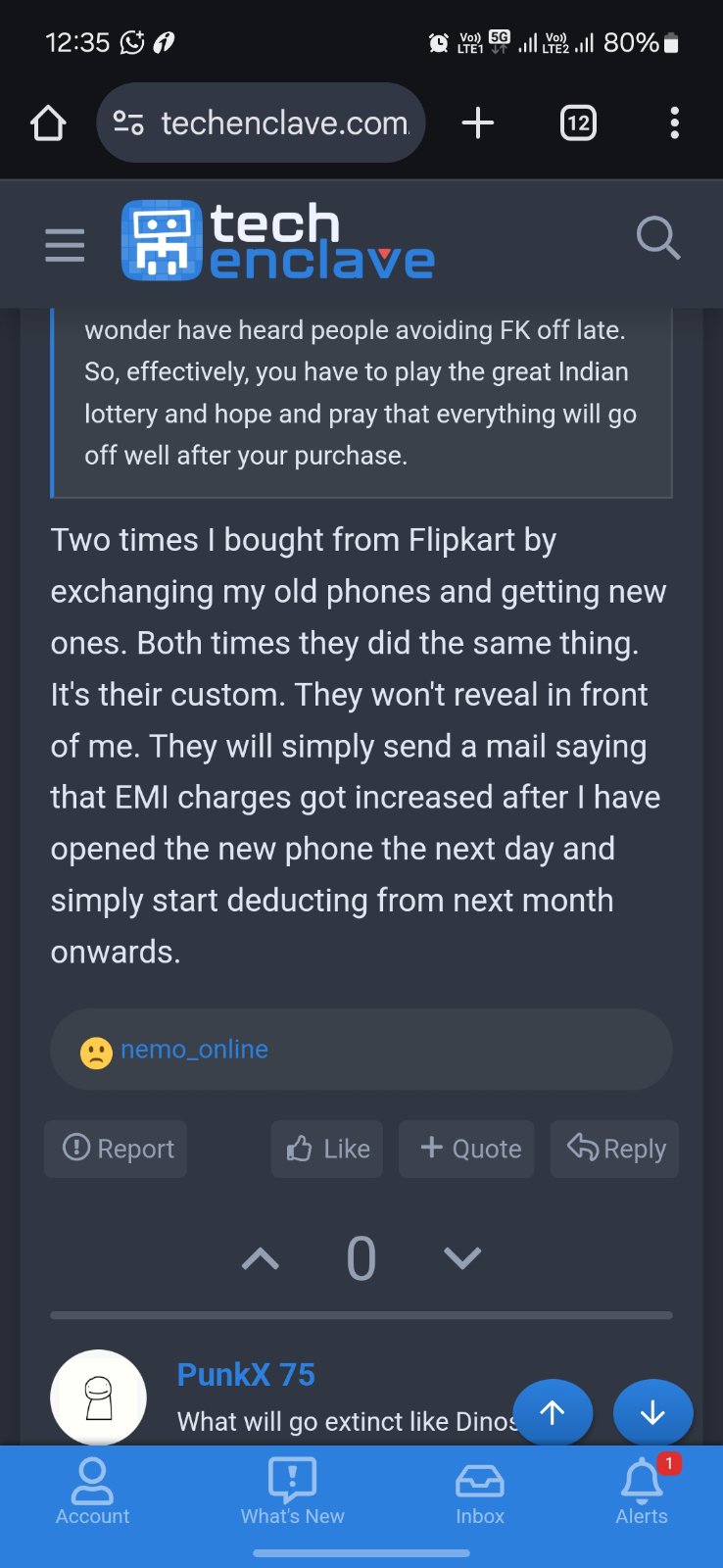Quote this post
The image size is (723, 1568).
[x=466, y=1149]
